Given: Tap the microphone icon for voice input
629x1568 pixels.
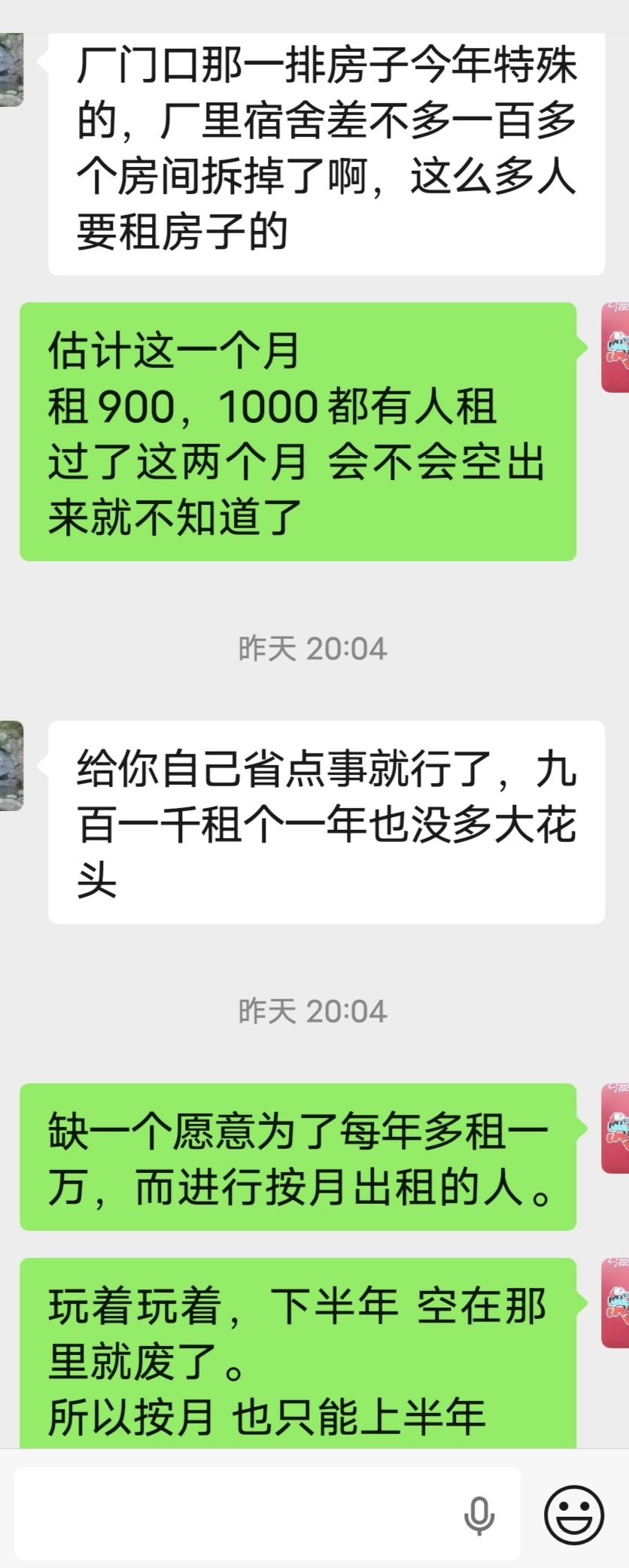Looking at the screenshot, I should point(479,1515).
